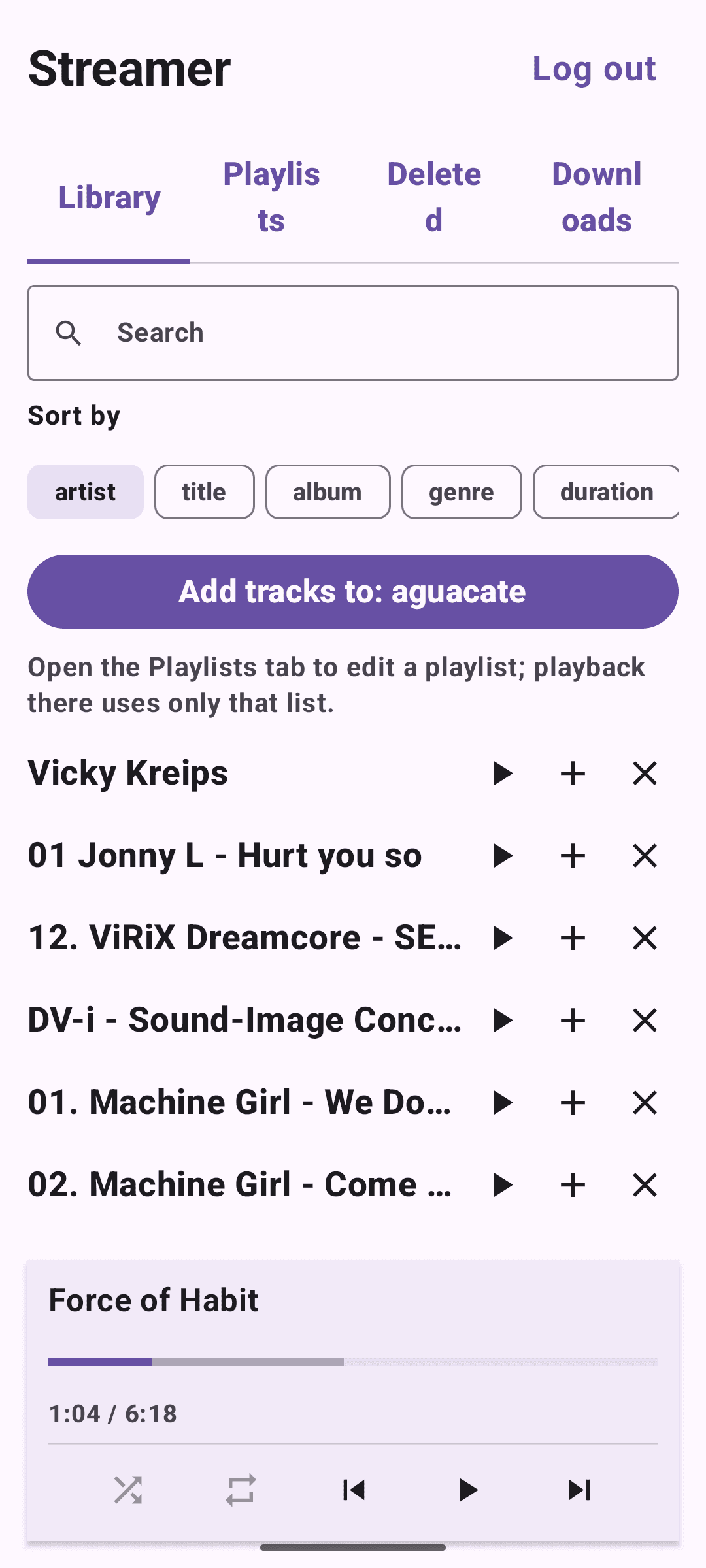The height and width of the screenshot is (1568, 706).
Task: Enable sorting by duration
Action: click(x=606, y=492)
